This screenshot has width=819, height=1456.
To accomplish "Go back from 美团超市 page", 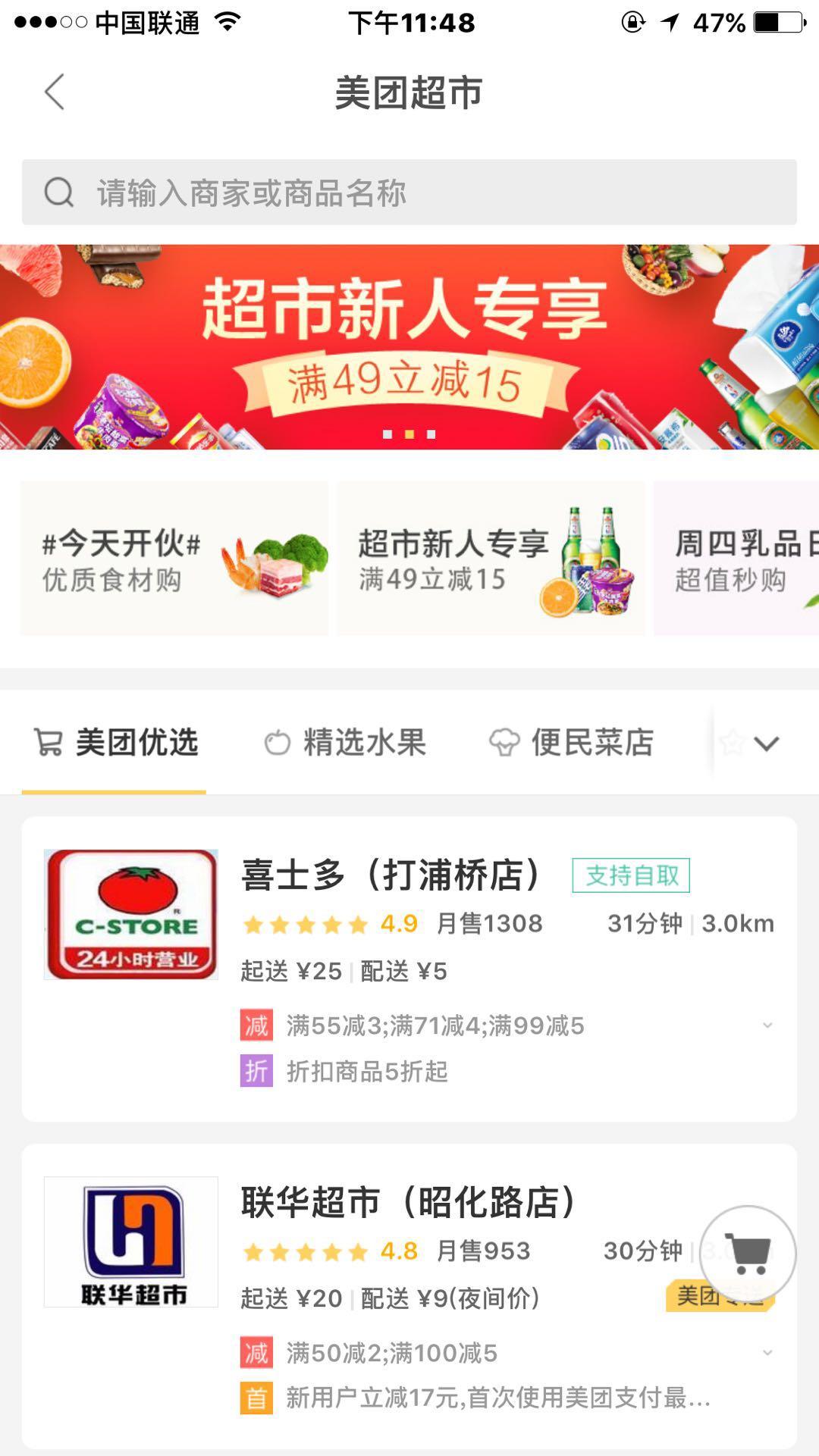I will [55, 92].
